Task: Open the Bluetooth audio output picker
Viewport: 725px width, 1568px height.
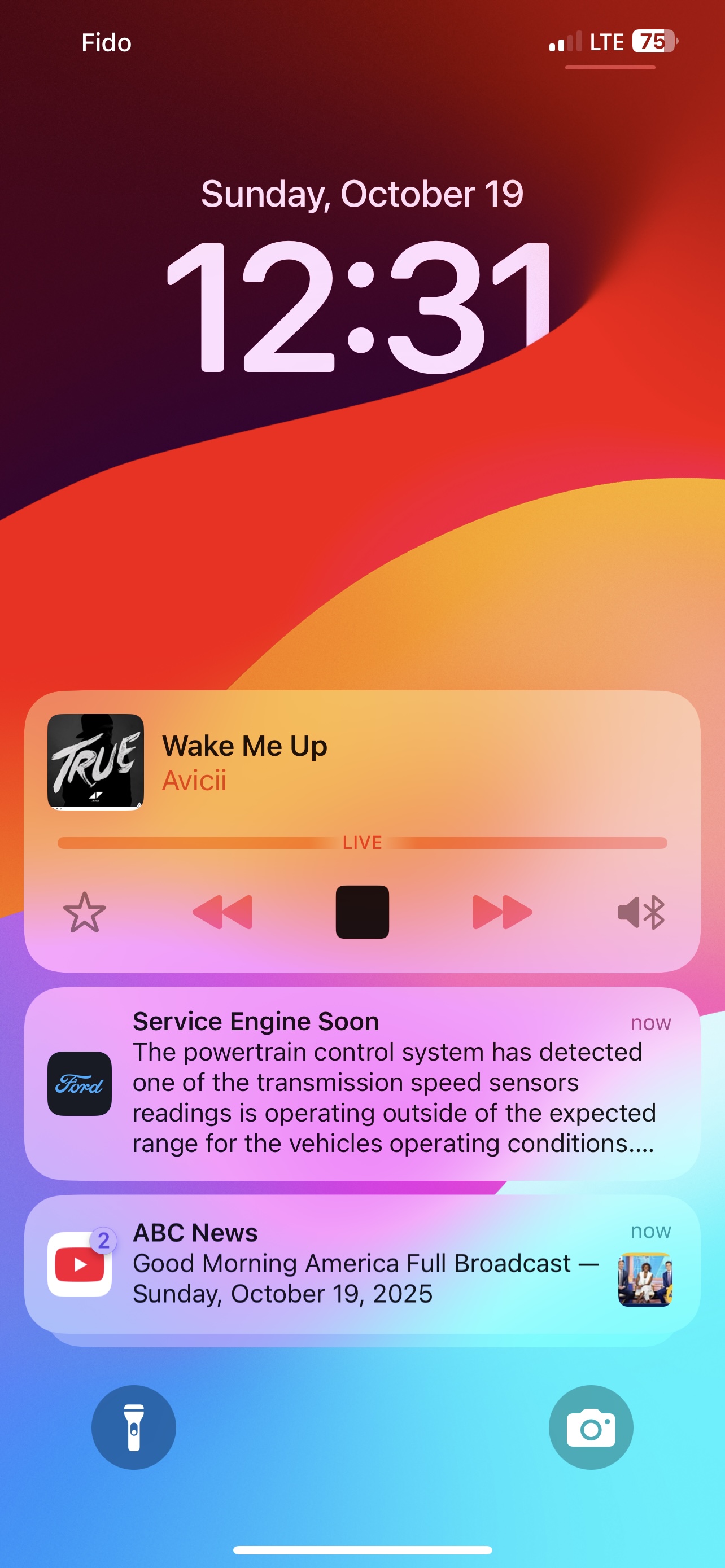Action: pos(641,912)
